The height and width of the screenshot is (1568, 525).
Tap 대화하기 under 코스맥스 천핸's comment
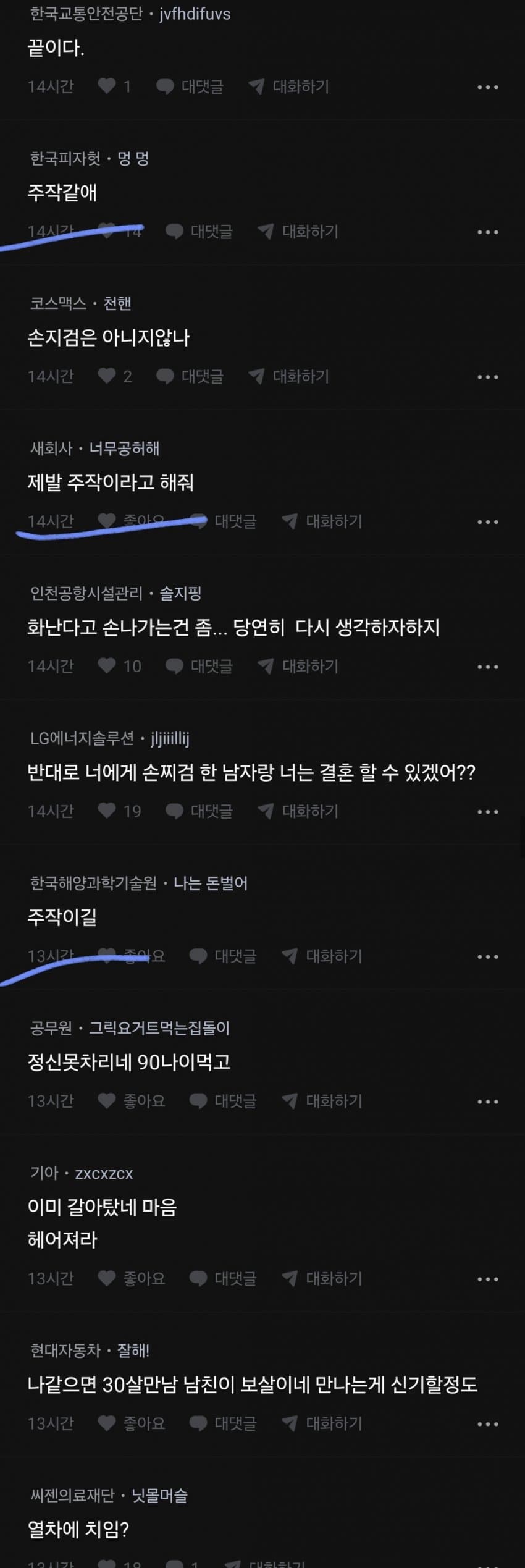pyautogui.click(x=289, y=376)
